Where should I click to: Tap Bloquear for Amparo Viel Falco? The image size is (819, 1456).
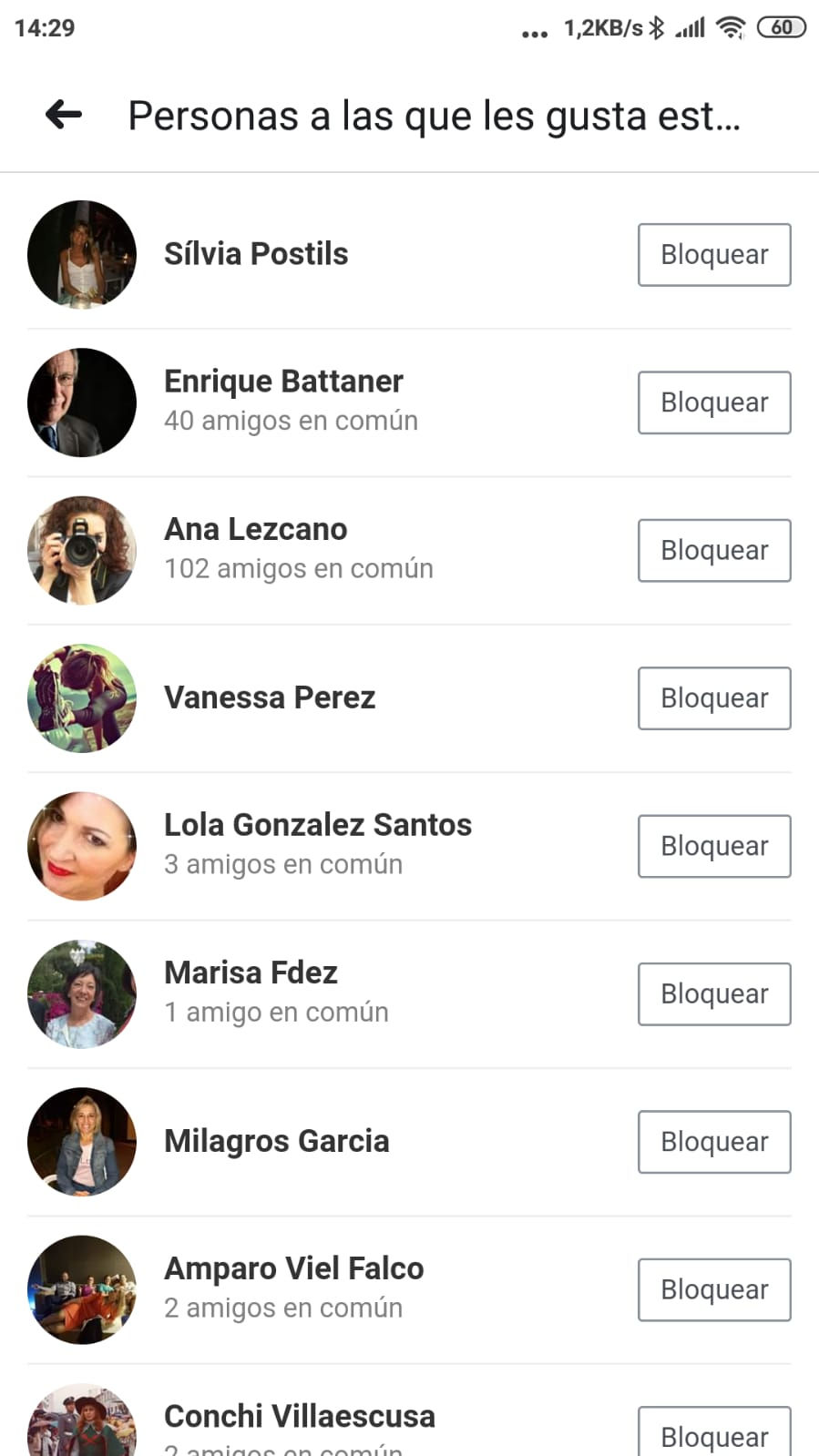pos(713,1289)
